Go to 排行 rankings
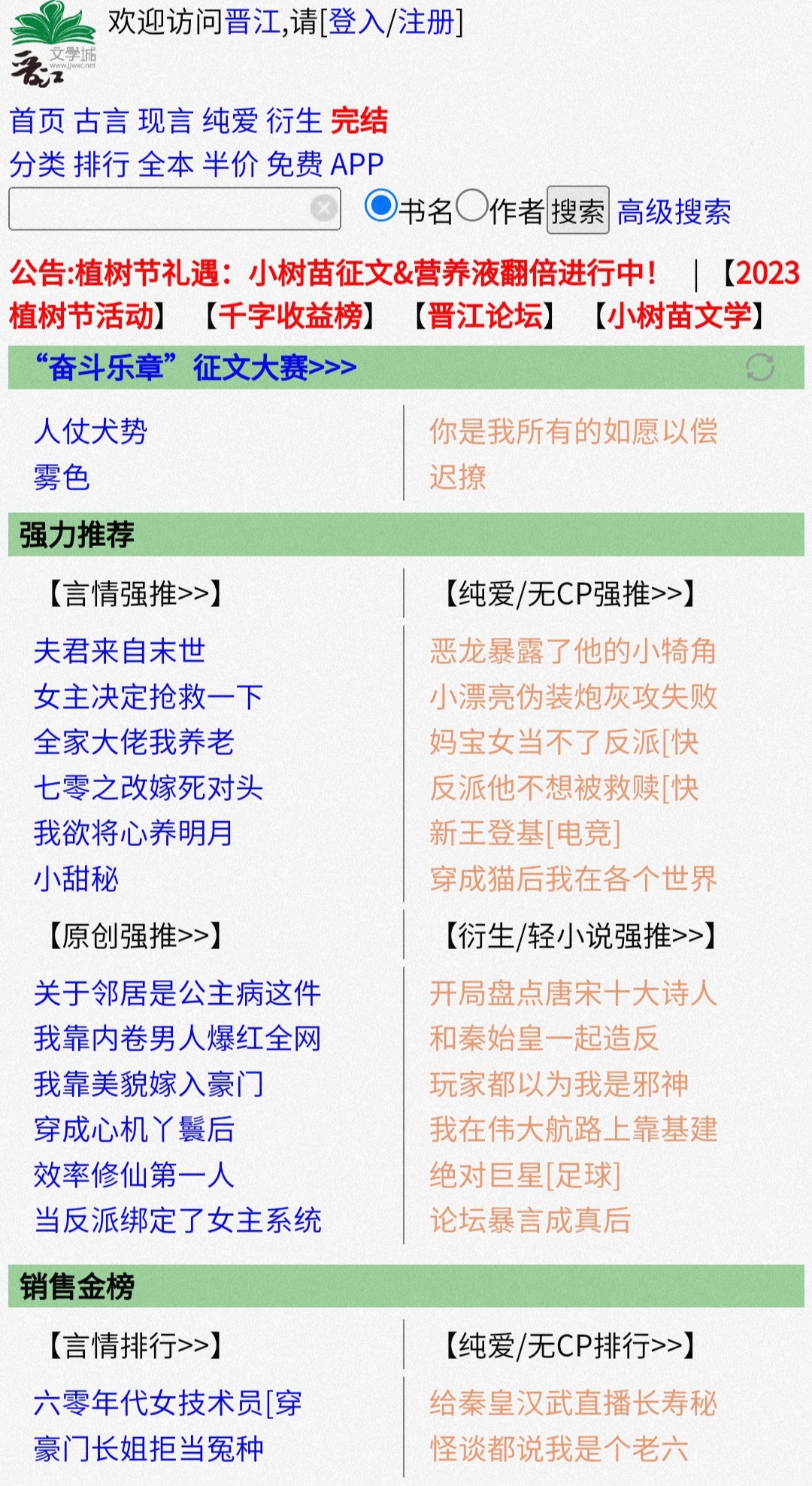 [x=101, y=164]
